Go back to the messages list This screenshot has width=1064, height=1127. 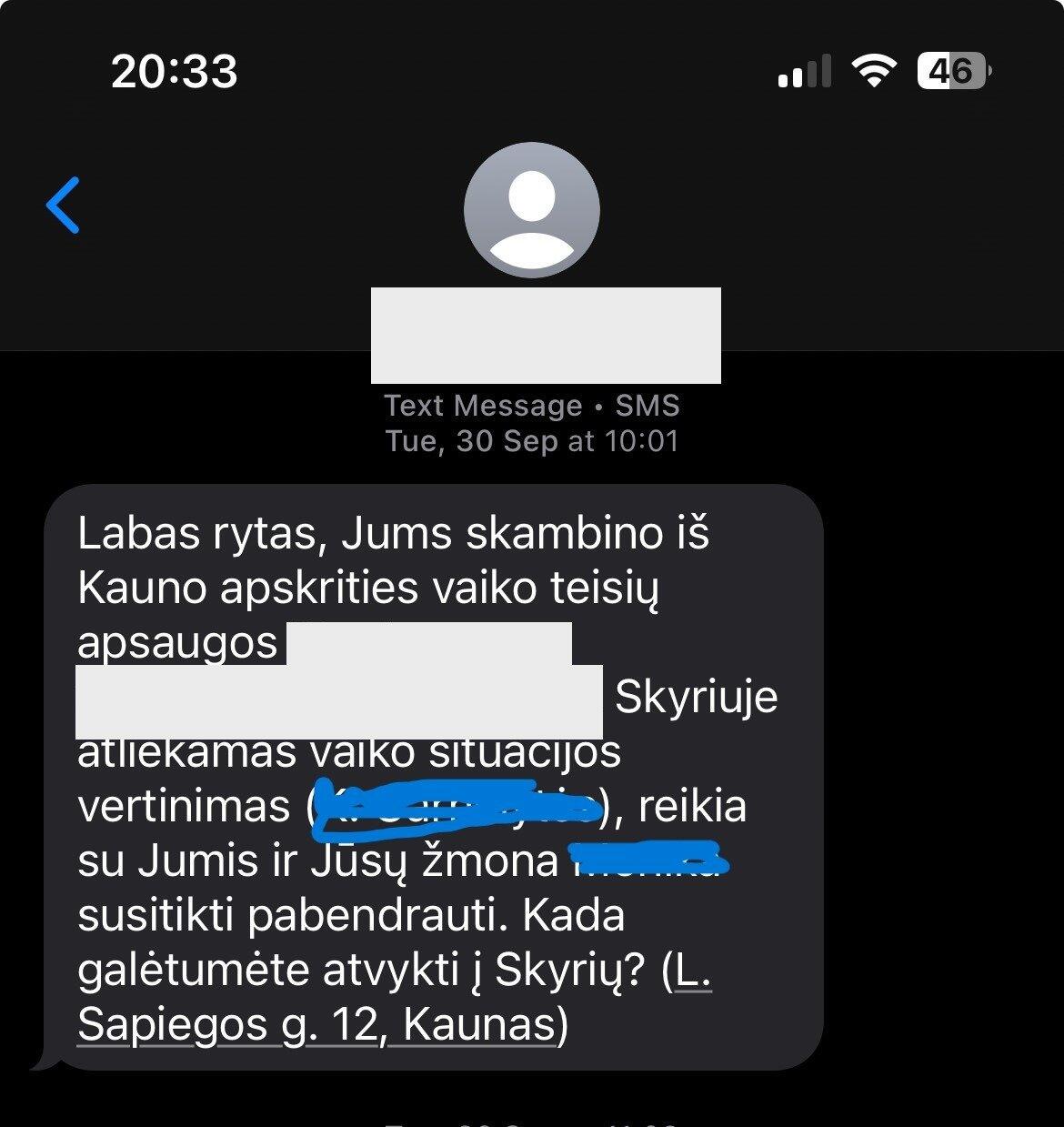[63, 206]
